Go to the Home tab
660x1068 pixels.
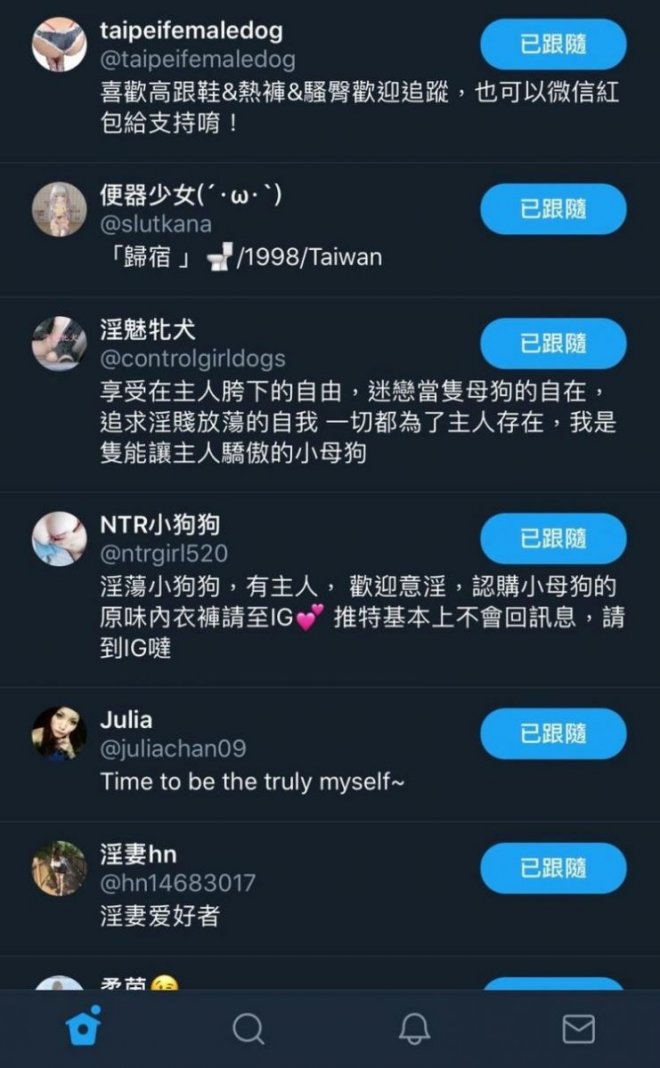tap(84, 1028)
